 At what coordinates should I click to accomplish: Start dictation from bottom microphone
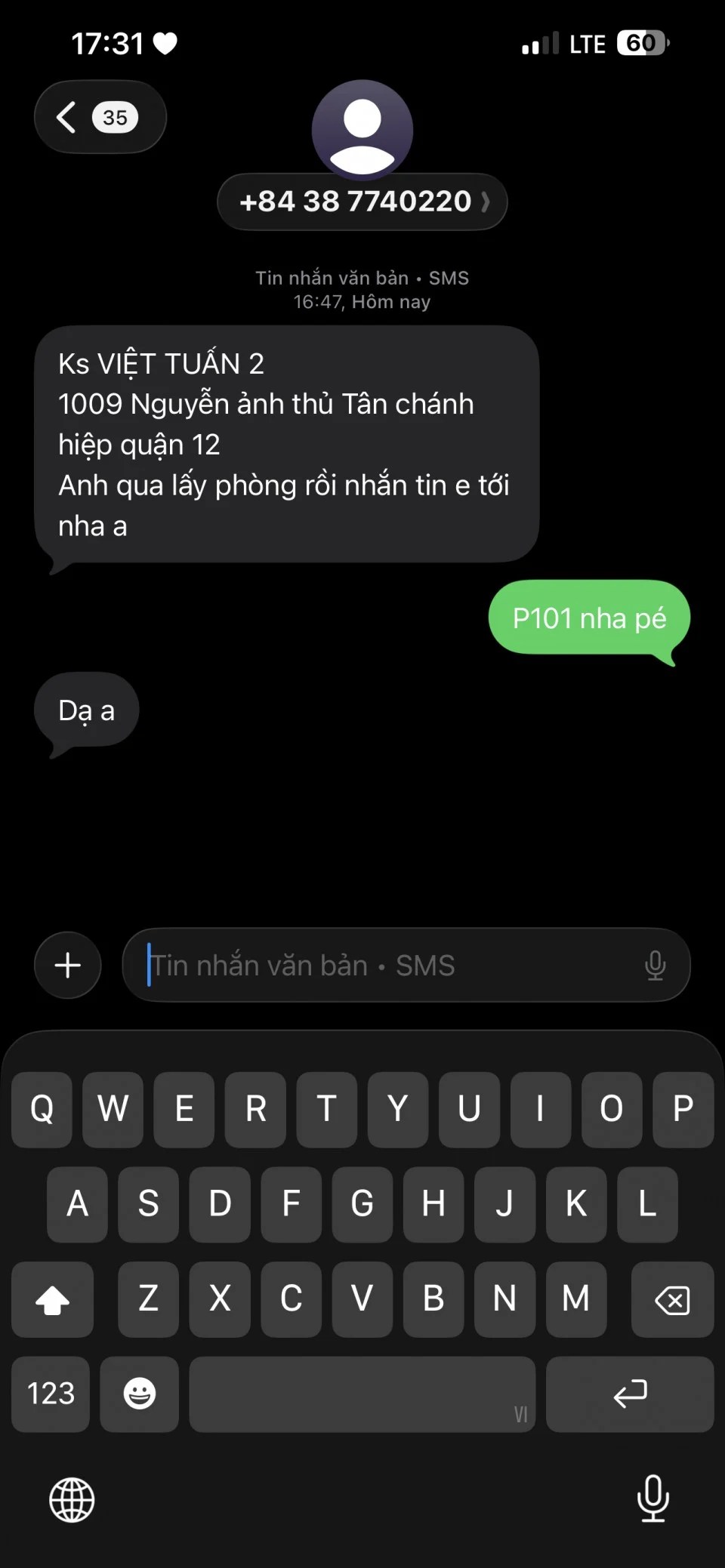pos(652,1498)
